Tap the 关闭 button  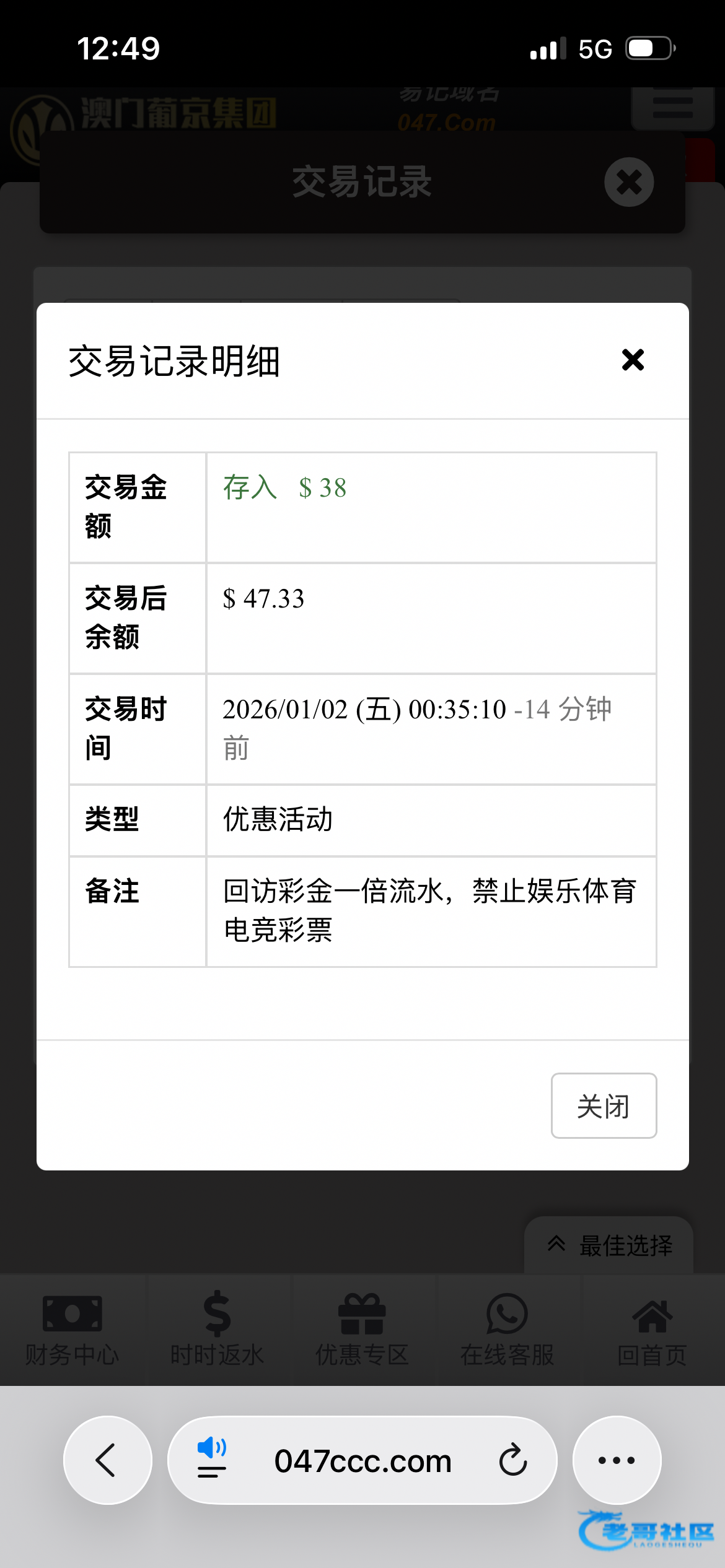click(x=604, y=1105)
